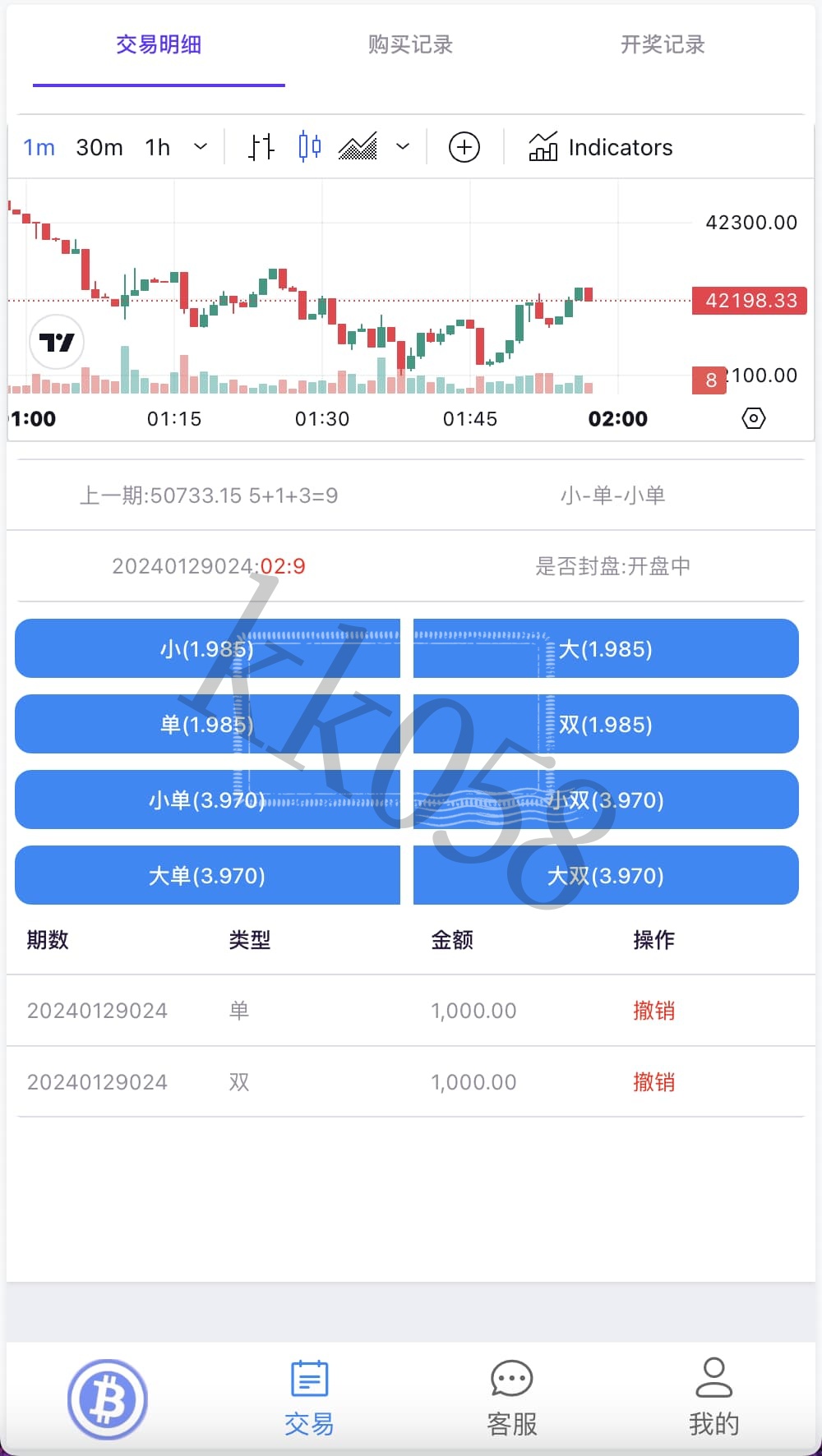Bet on 小(1.985)
Viewport: 822px width, 1456px height.
(207, 649)
